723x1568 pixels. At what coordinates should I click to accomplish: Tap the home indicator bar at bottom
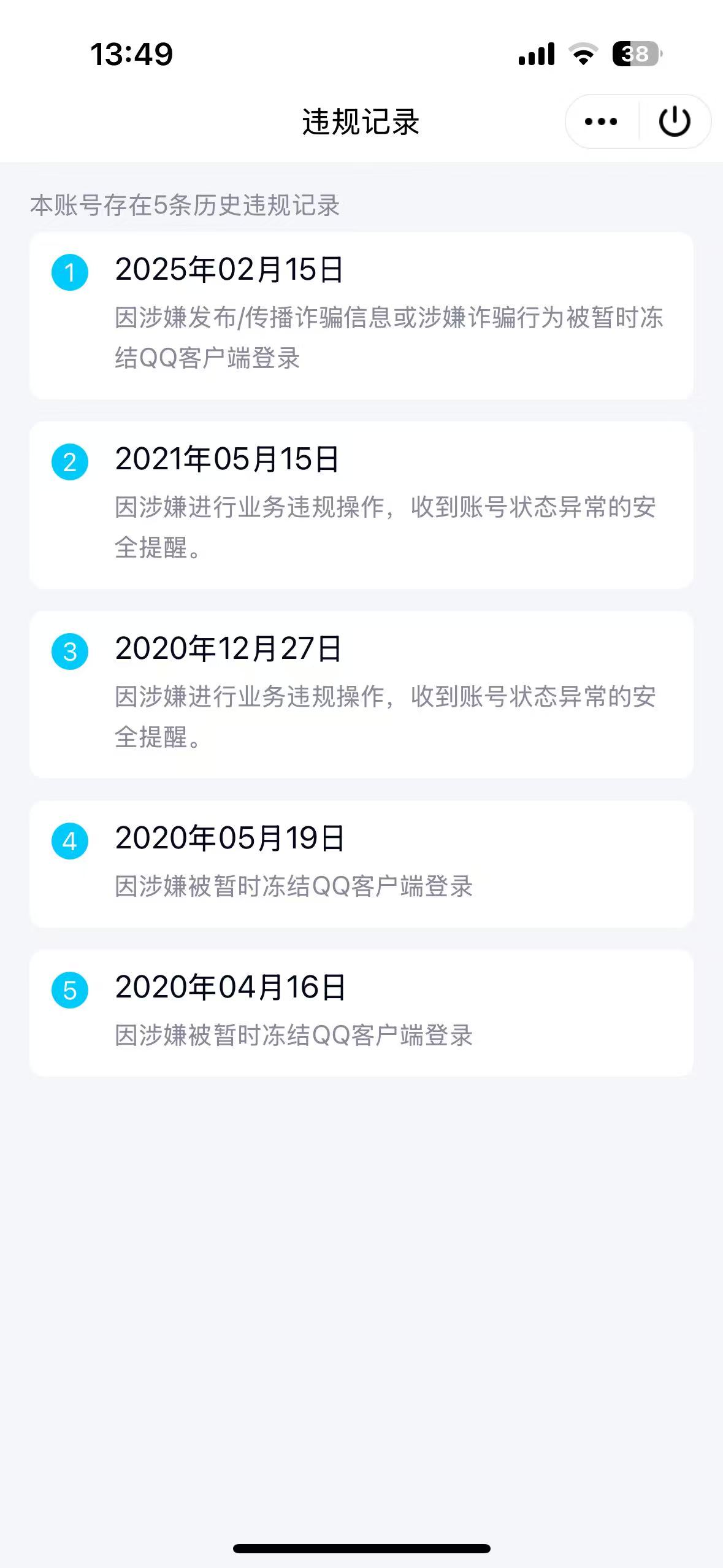tap(362, 1547)
